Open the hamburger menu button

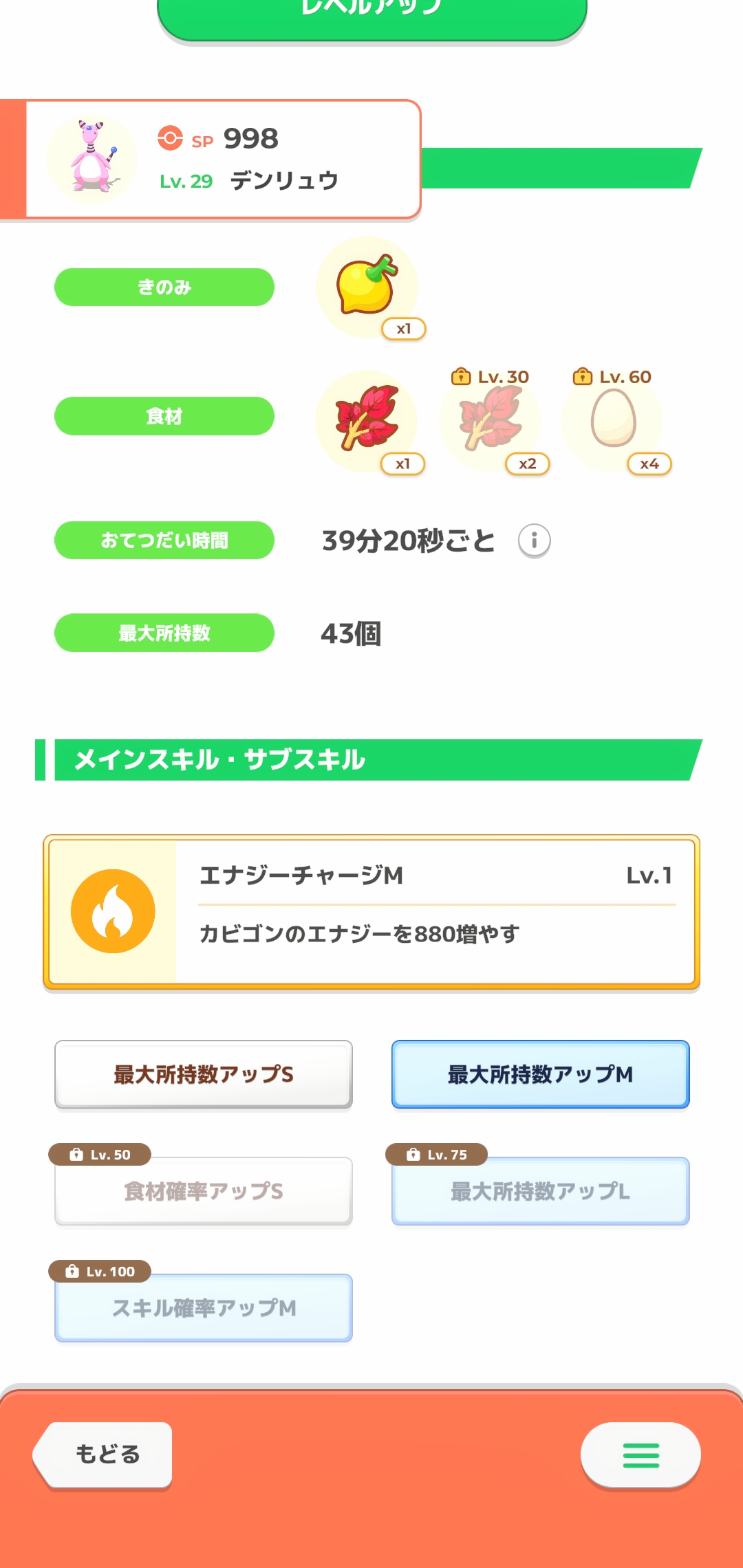pyautogui.click(x=640, y=1455)
